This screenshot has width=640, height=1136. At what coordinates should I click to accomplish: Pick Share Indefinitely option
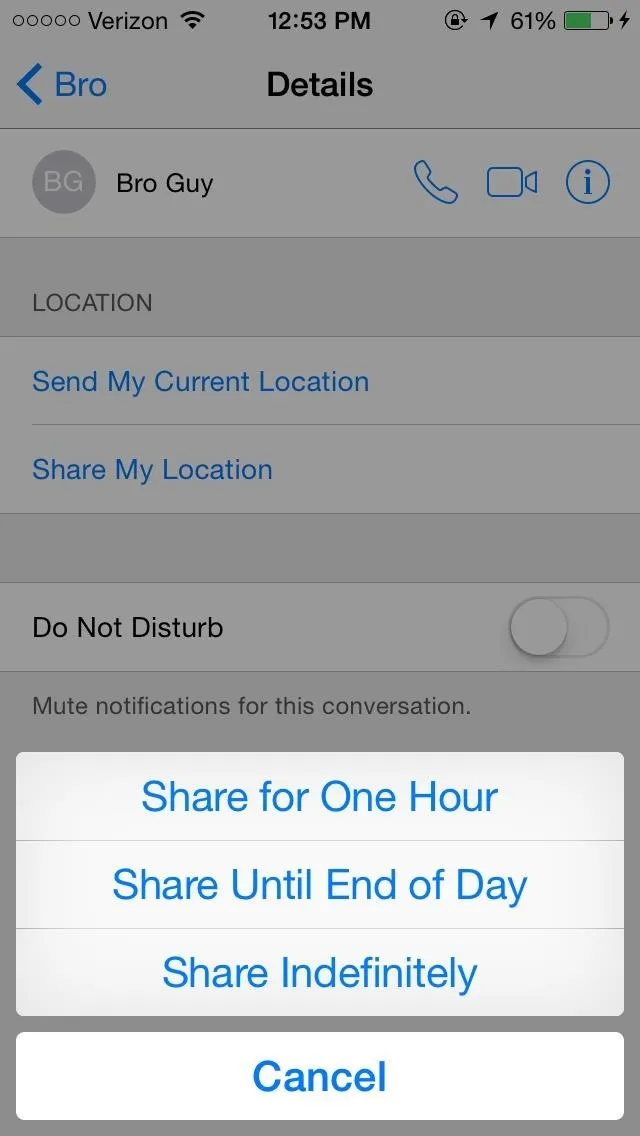click(x=320, y=972)
